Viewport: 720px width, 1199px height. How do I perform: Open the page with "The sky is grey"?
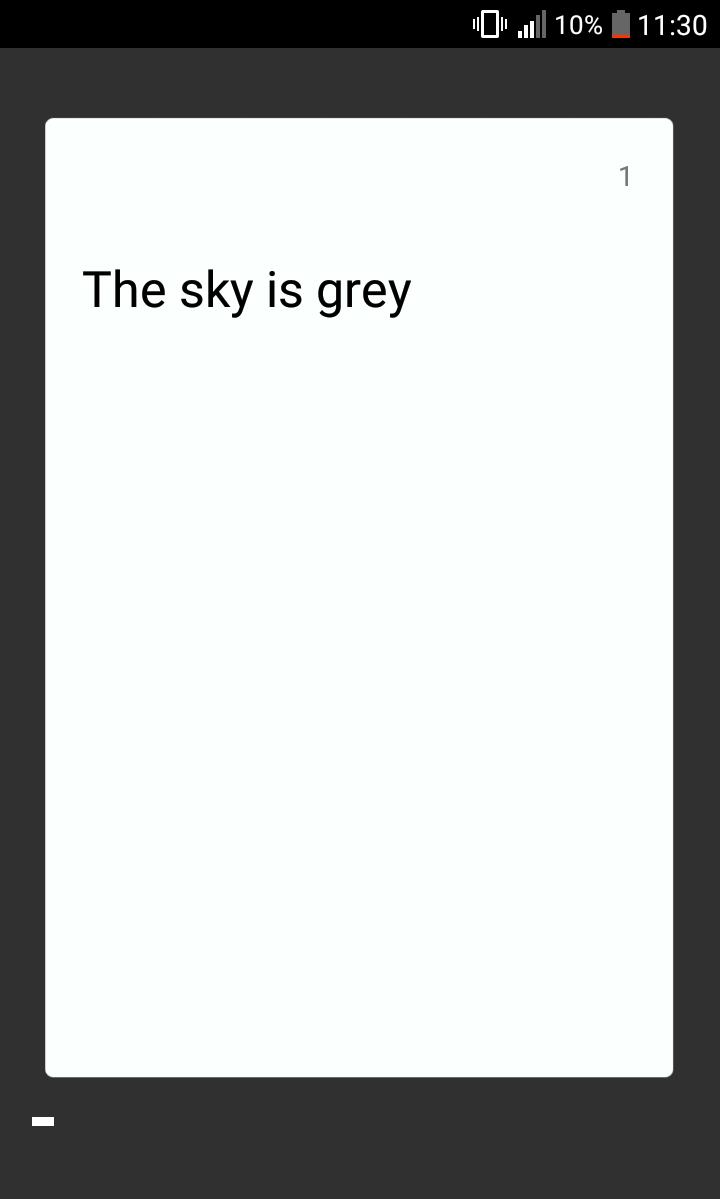358,597
